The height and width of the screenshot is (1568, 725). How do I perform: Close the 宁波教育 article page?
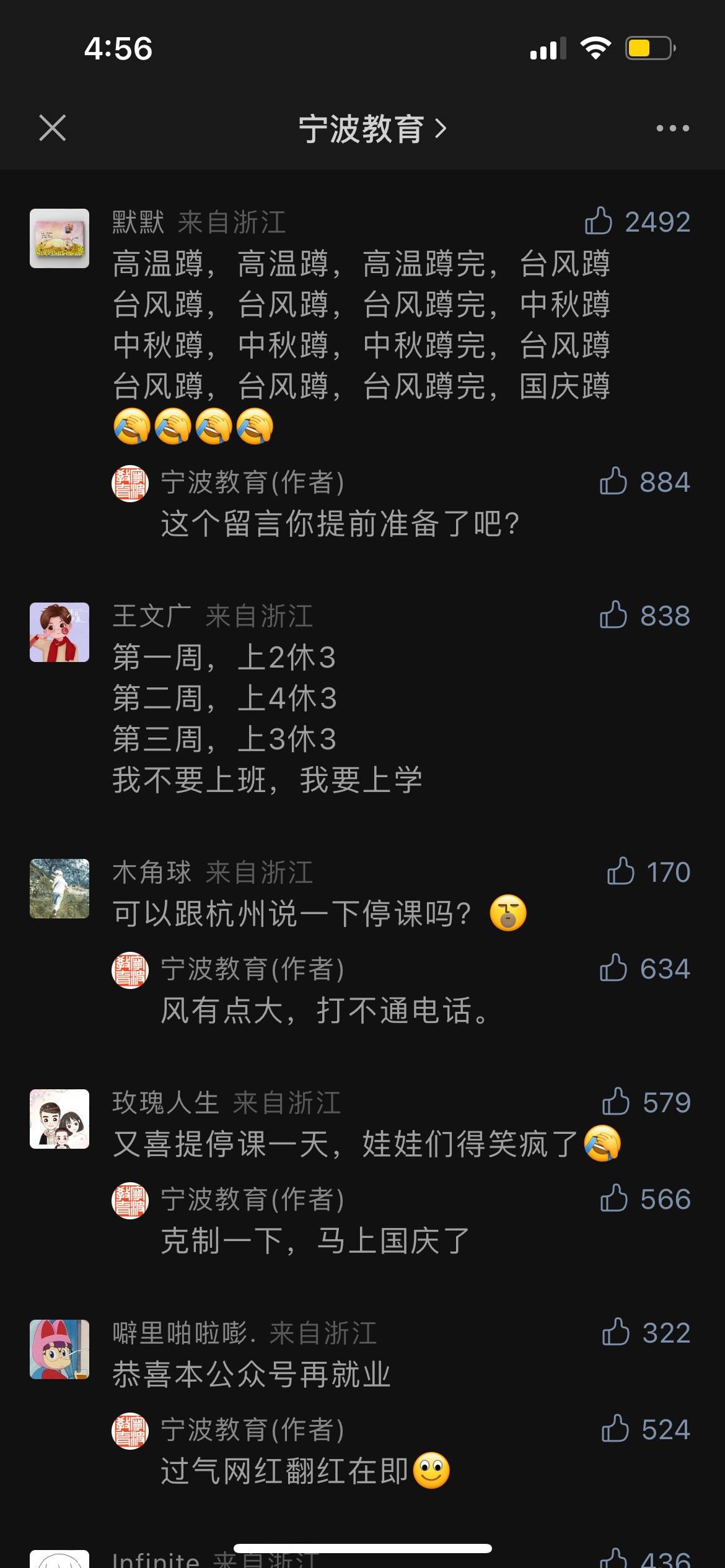(x=53, y=128)
